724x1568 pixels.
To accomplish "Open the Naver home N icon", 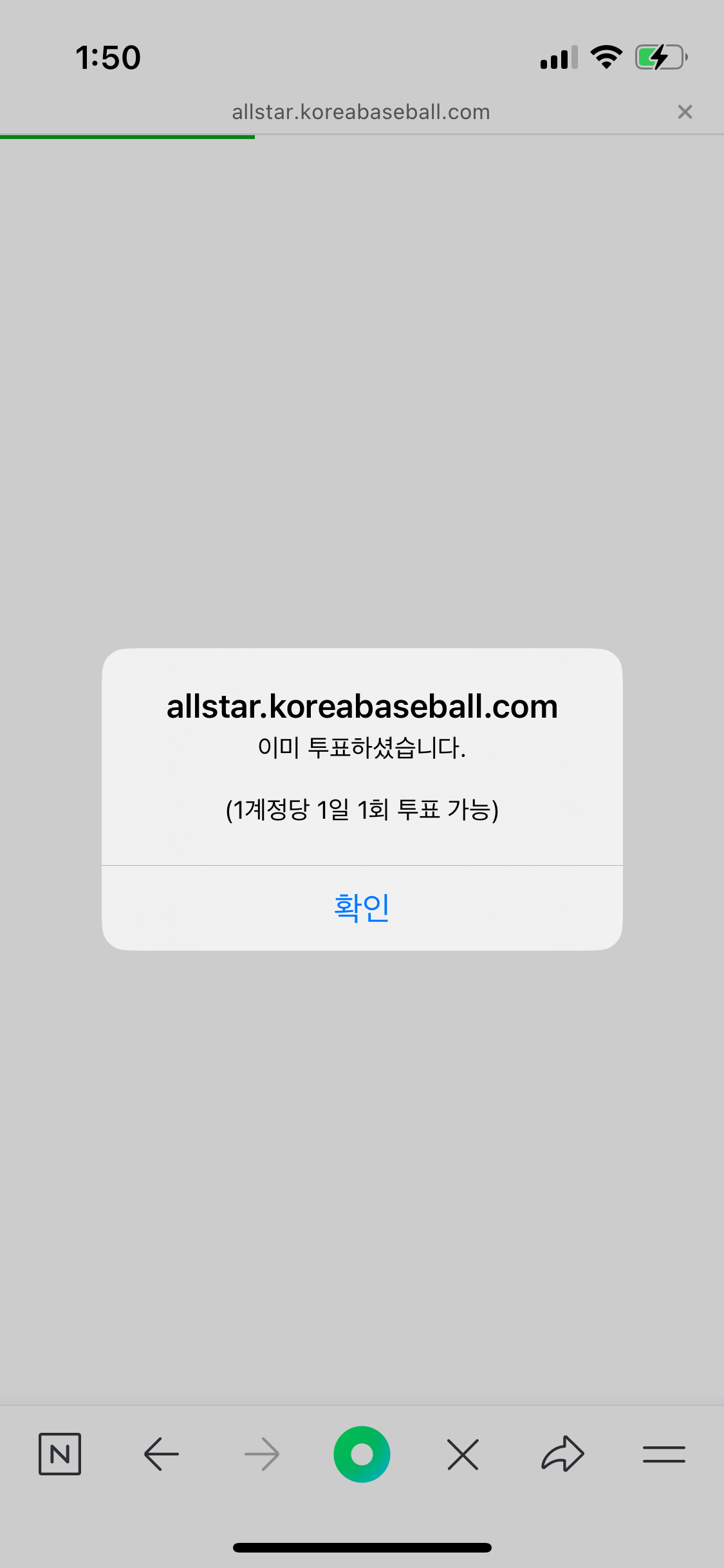I will [60, 1454].
